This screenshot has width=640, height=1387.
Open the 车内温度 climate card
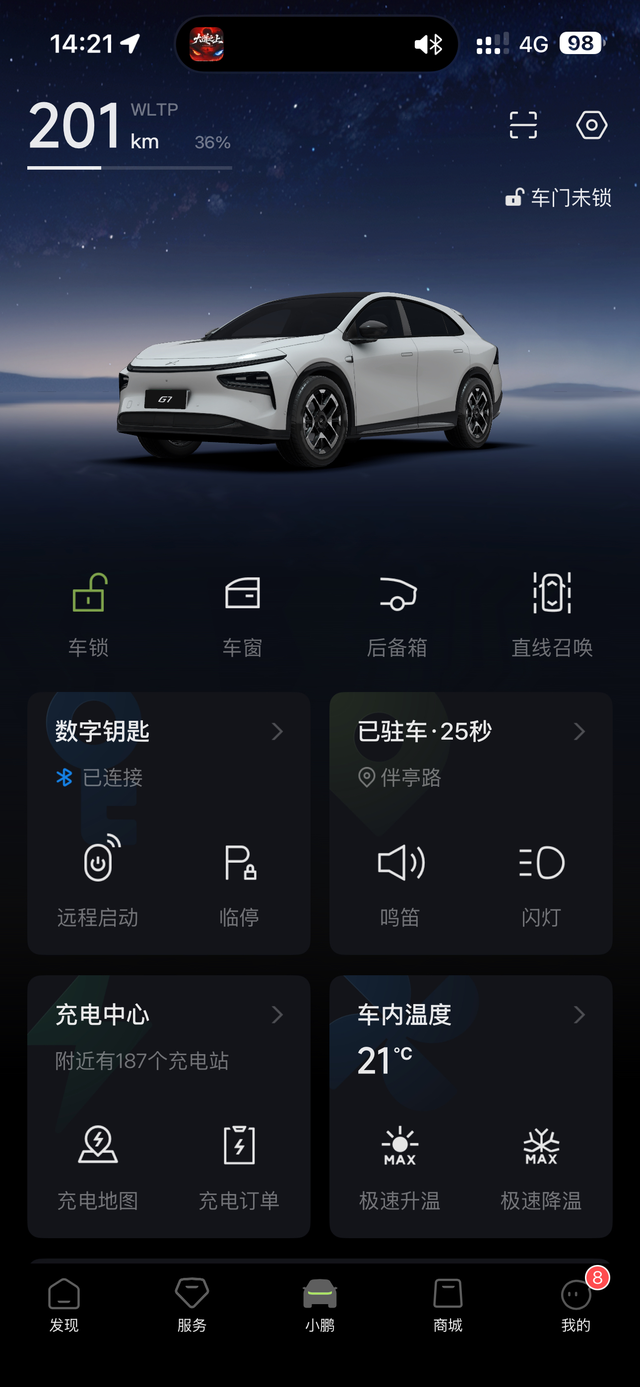(x=470, y=1015)
